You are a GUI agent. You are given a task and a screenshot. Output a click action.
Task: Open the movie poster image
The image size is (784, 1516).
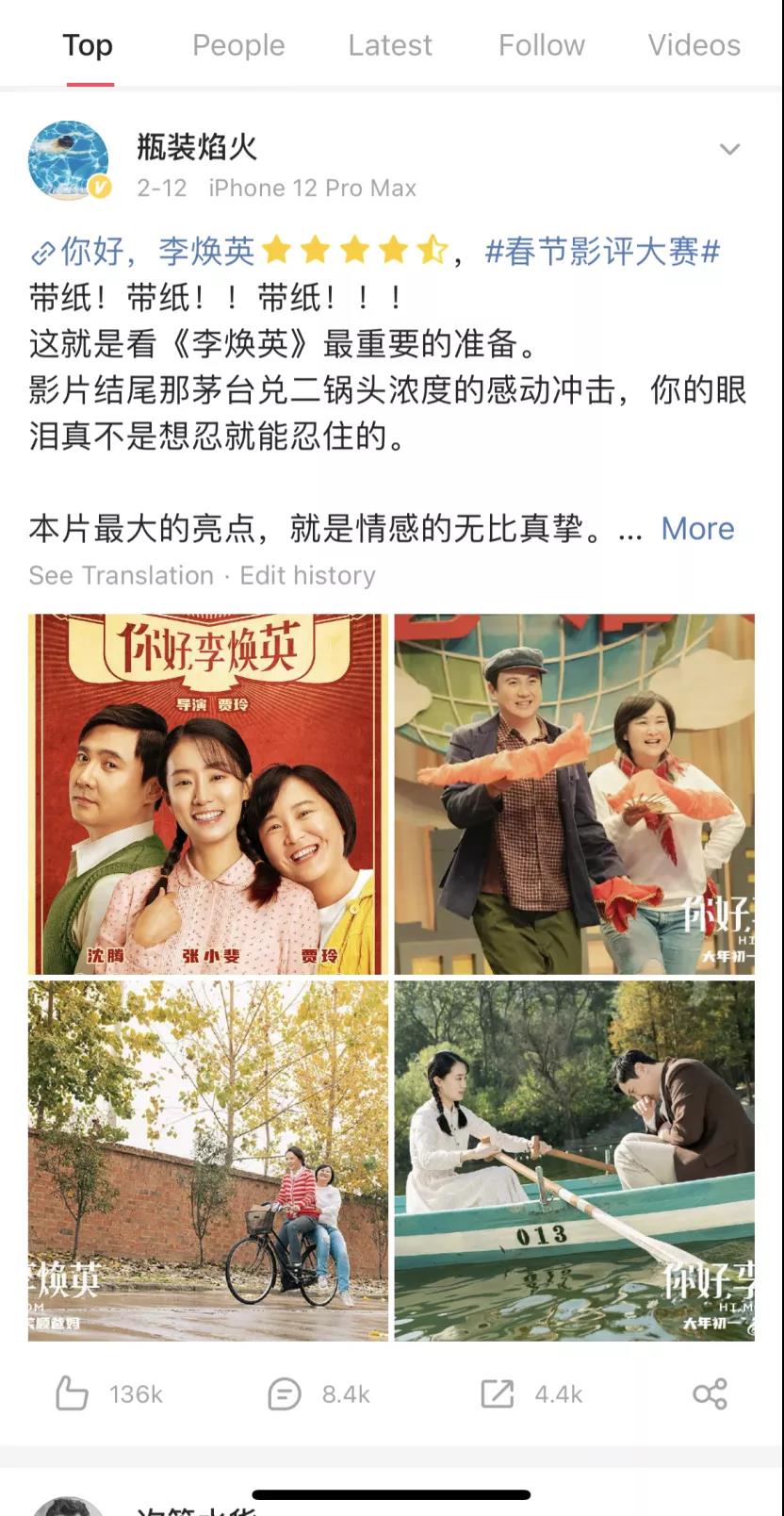click(208, 794)
